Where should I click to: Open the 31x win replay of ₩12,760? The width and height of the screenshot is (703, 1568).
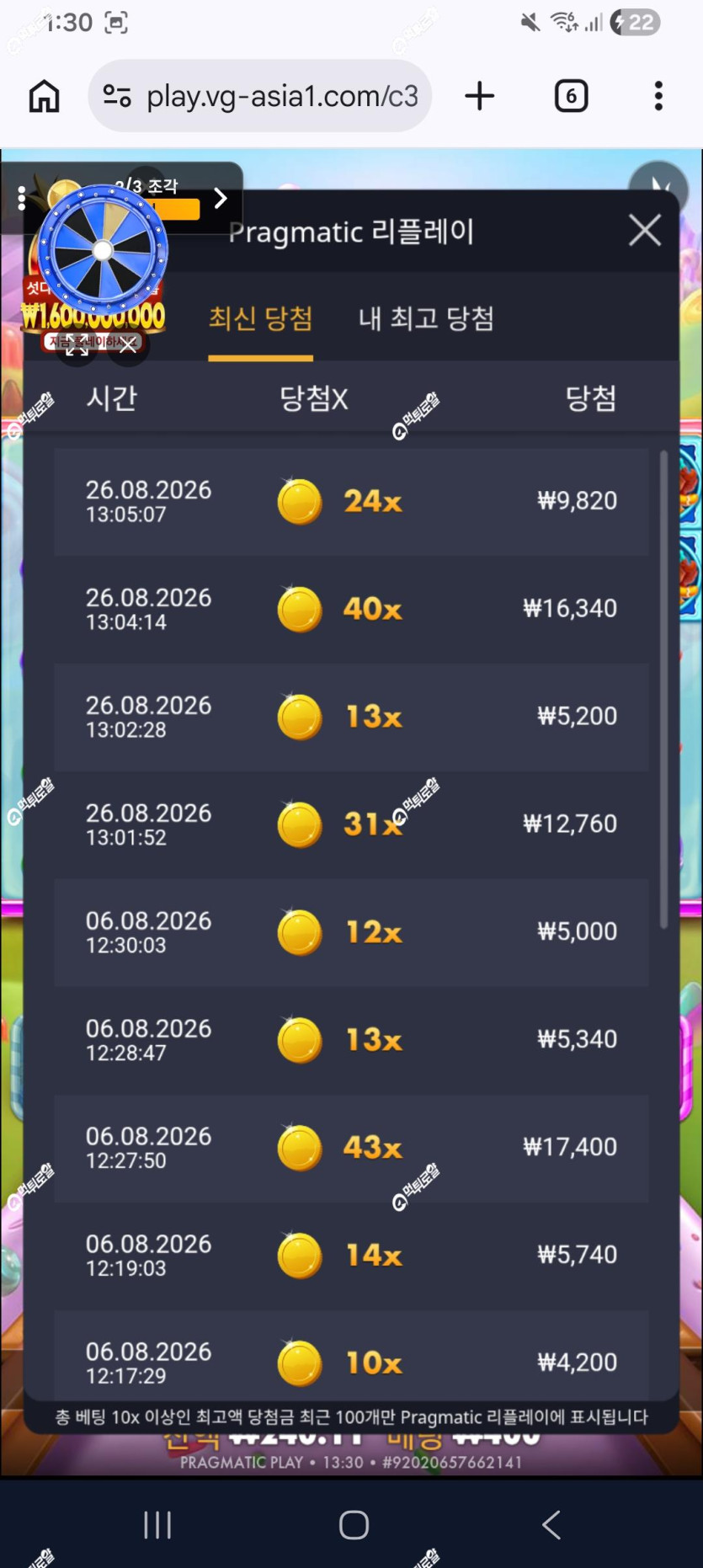351,824
